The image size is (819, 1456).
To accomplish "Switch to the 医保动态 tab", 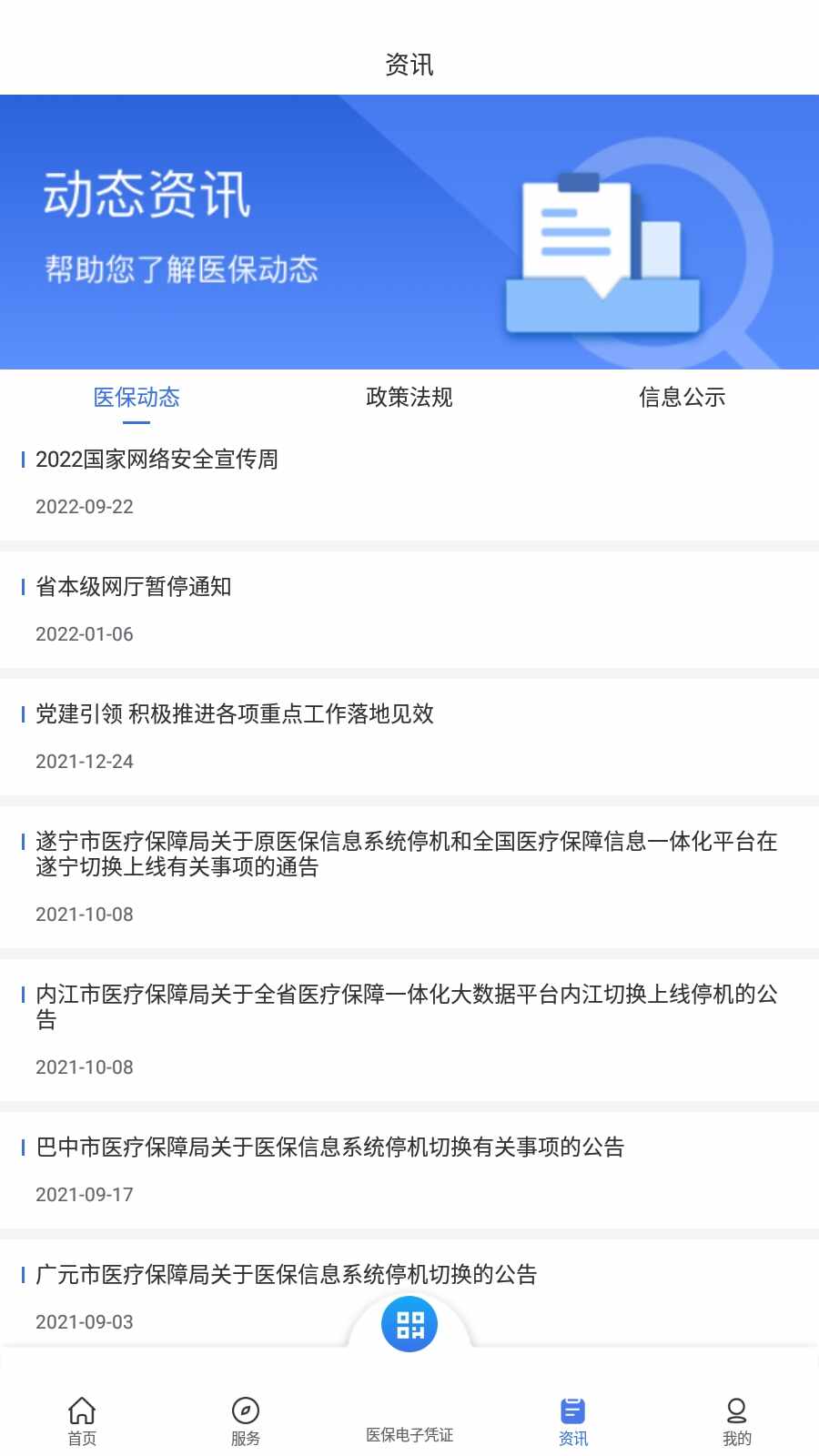I will [x=136, y=398].
